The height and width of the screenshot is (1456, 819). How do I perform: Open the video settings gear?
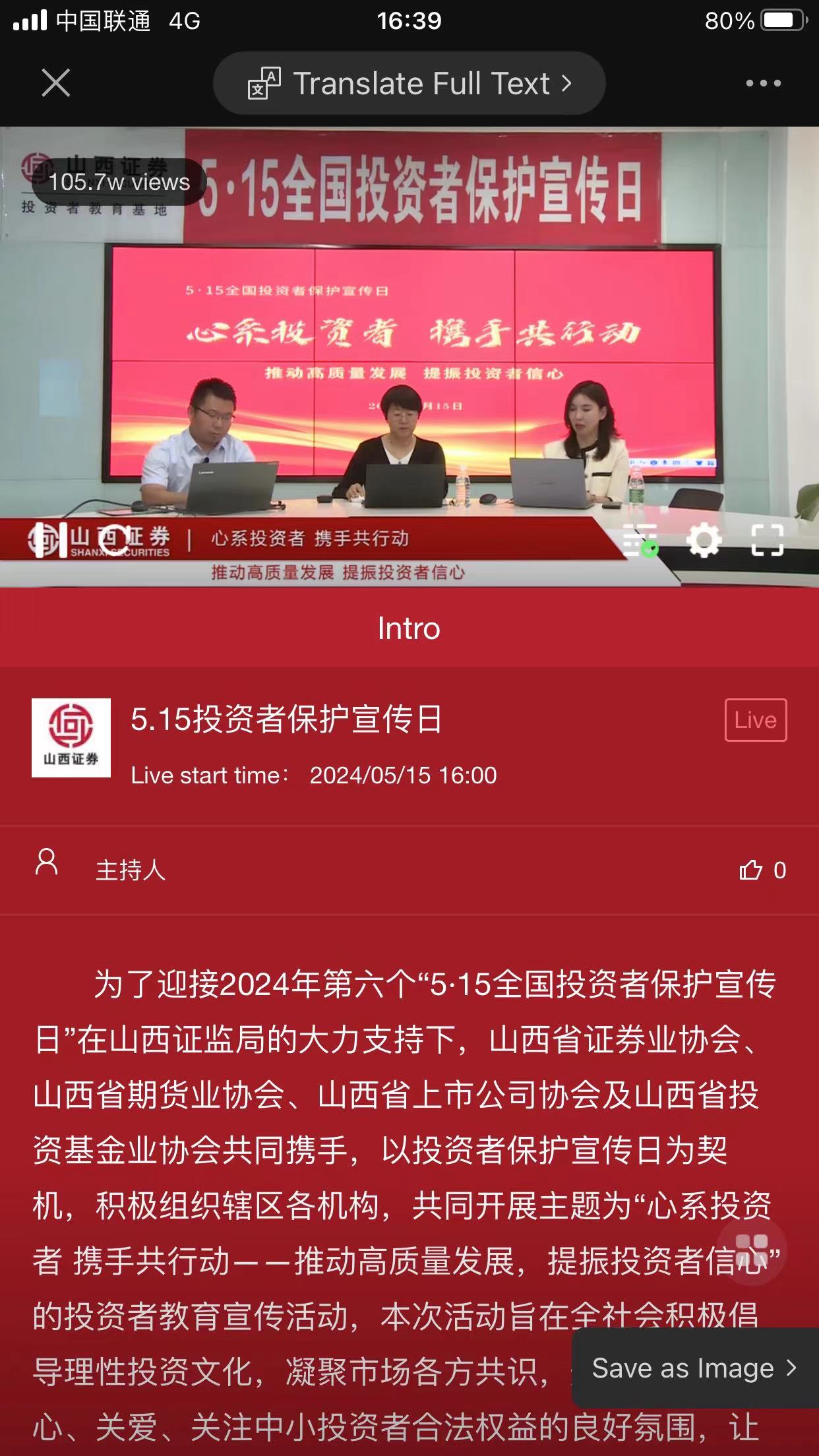(705, 541)
